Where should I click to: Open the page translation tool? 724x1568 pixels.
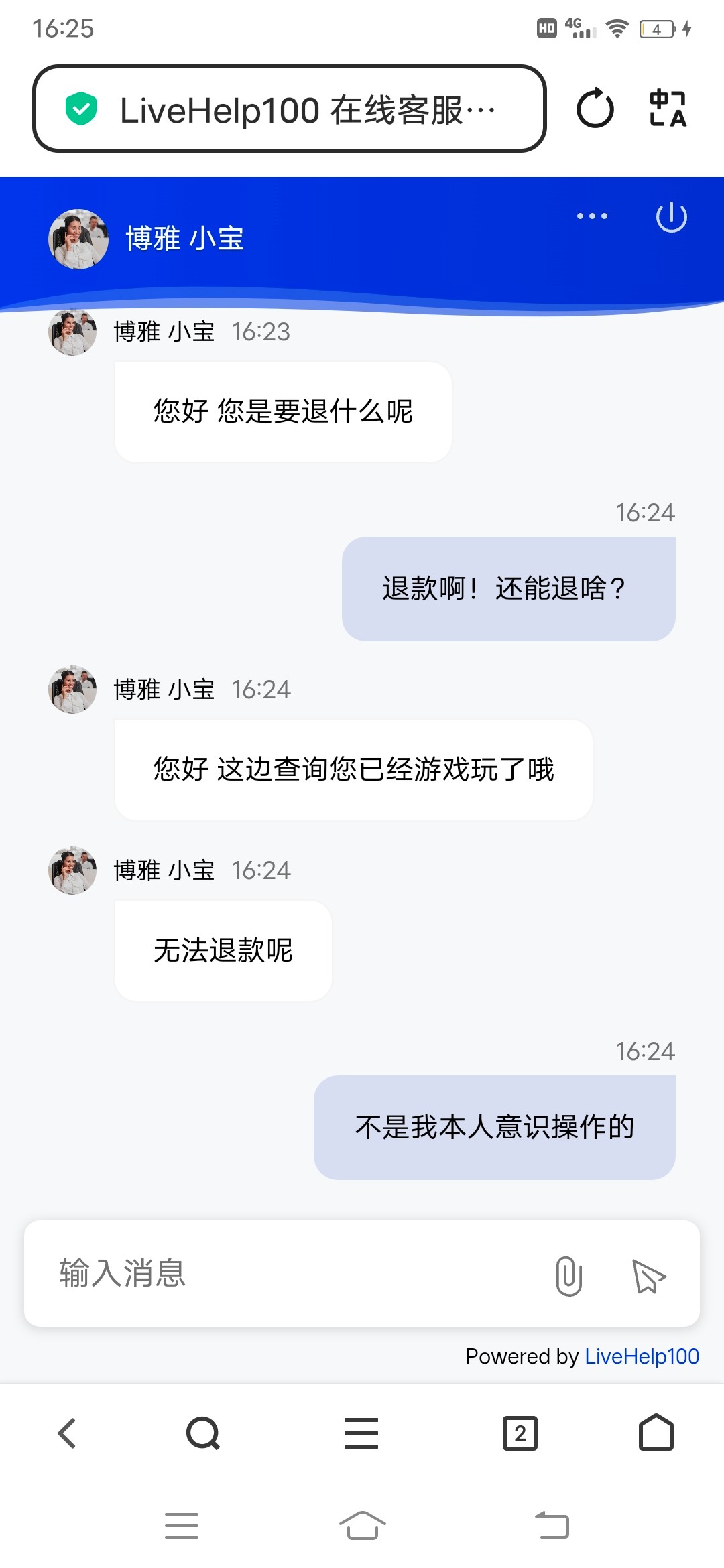[668, 109]
